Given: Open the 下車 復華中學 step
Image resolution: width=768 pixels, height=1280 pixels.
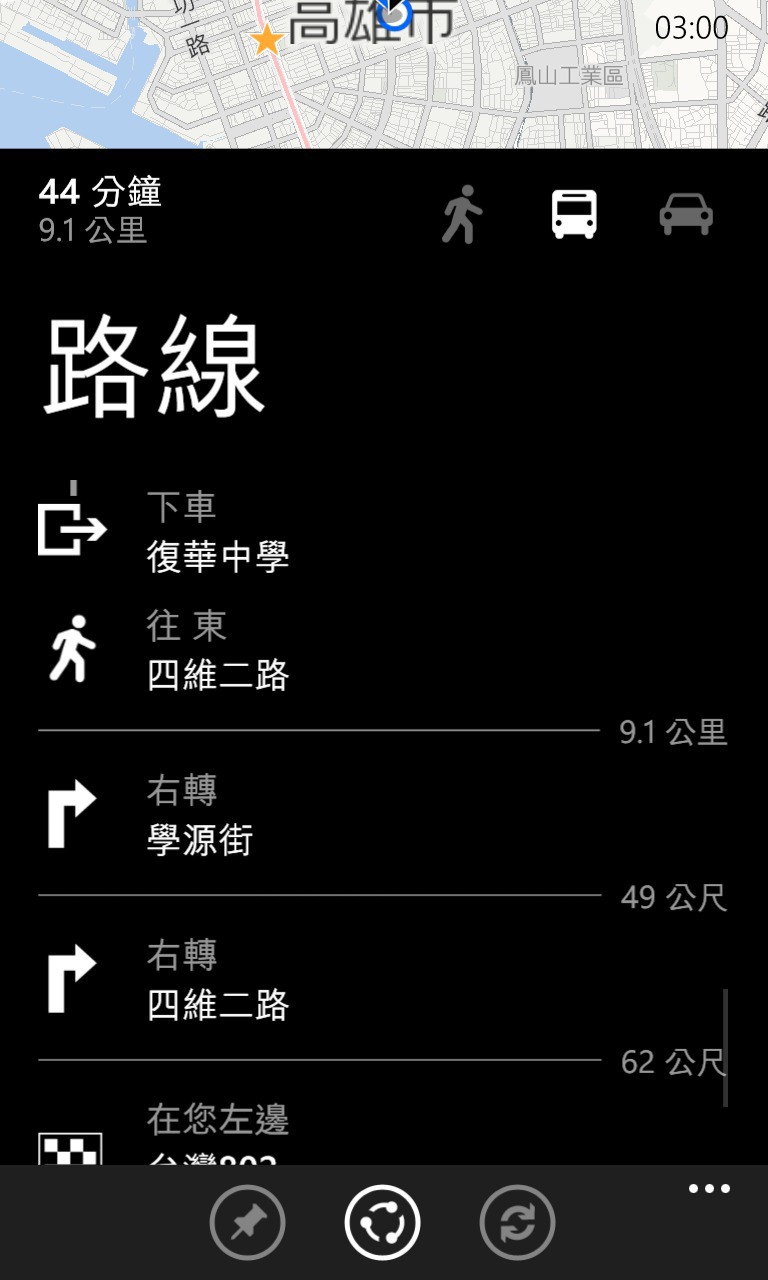Looking at the screenshot, I should tap(384, 530).
